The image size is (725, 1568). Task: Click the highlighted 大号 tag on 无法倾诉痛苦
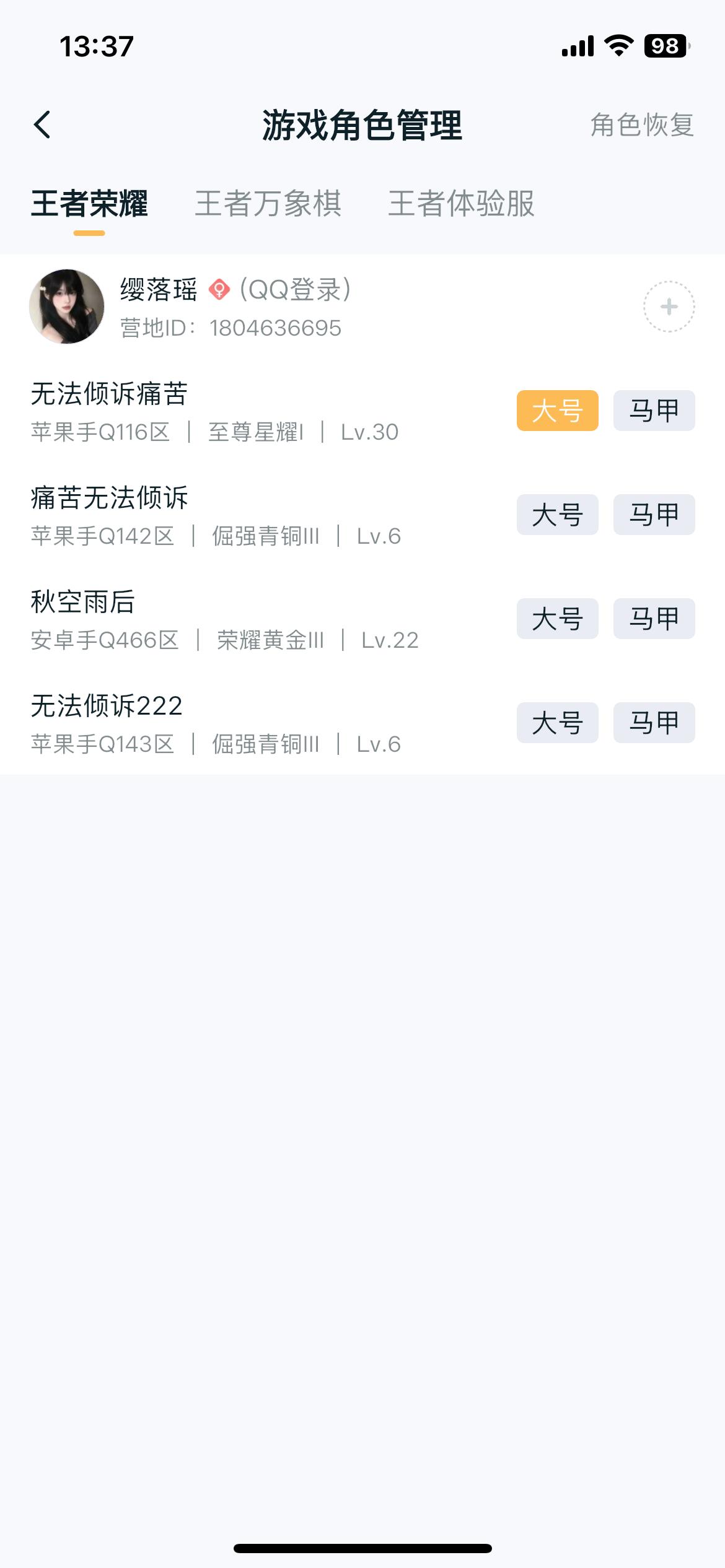(556, 410)
